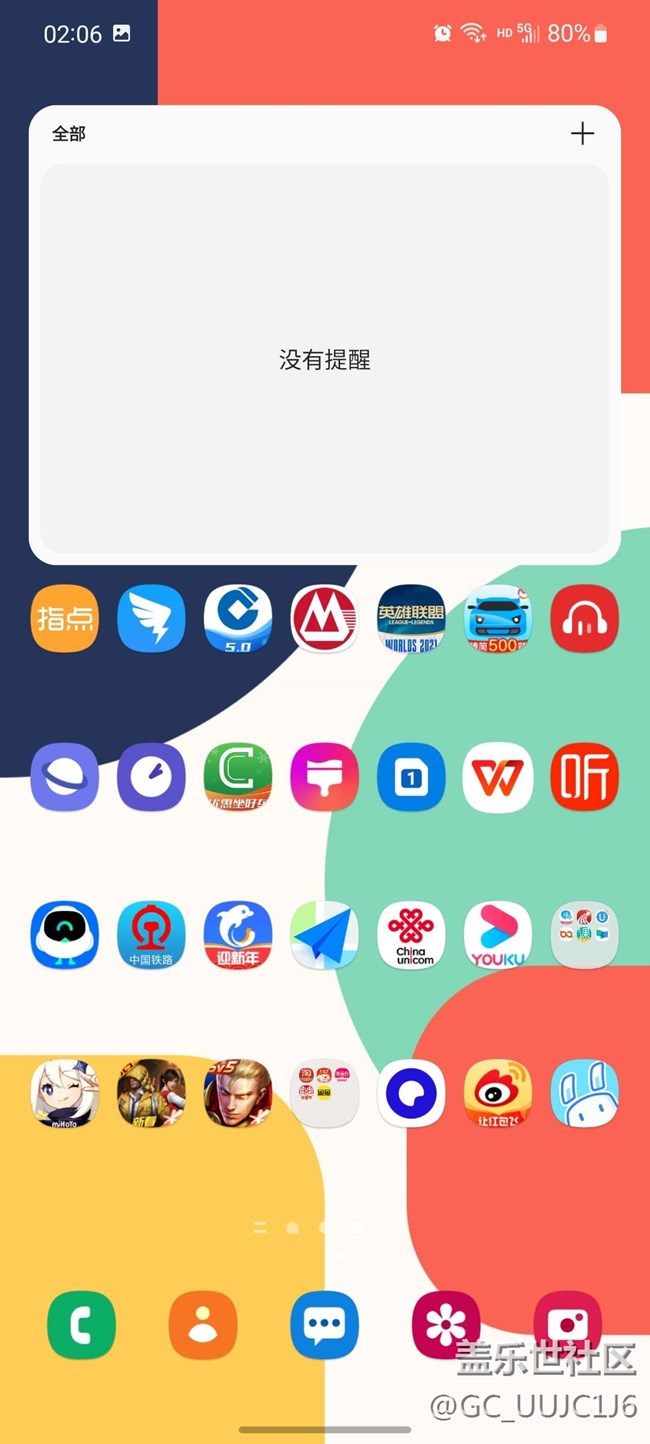This screenshot has height=1444, width=650.
Task: Open the miHoYo Genshin game
Action: (65, 1093)
